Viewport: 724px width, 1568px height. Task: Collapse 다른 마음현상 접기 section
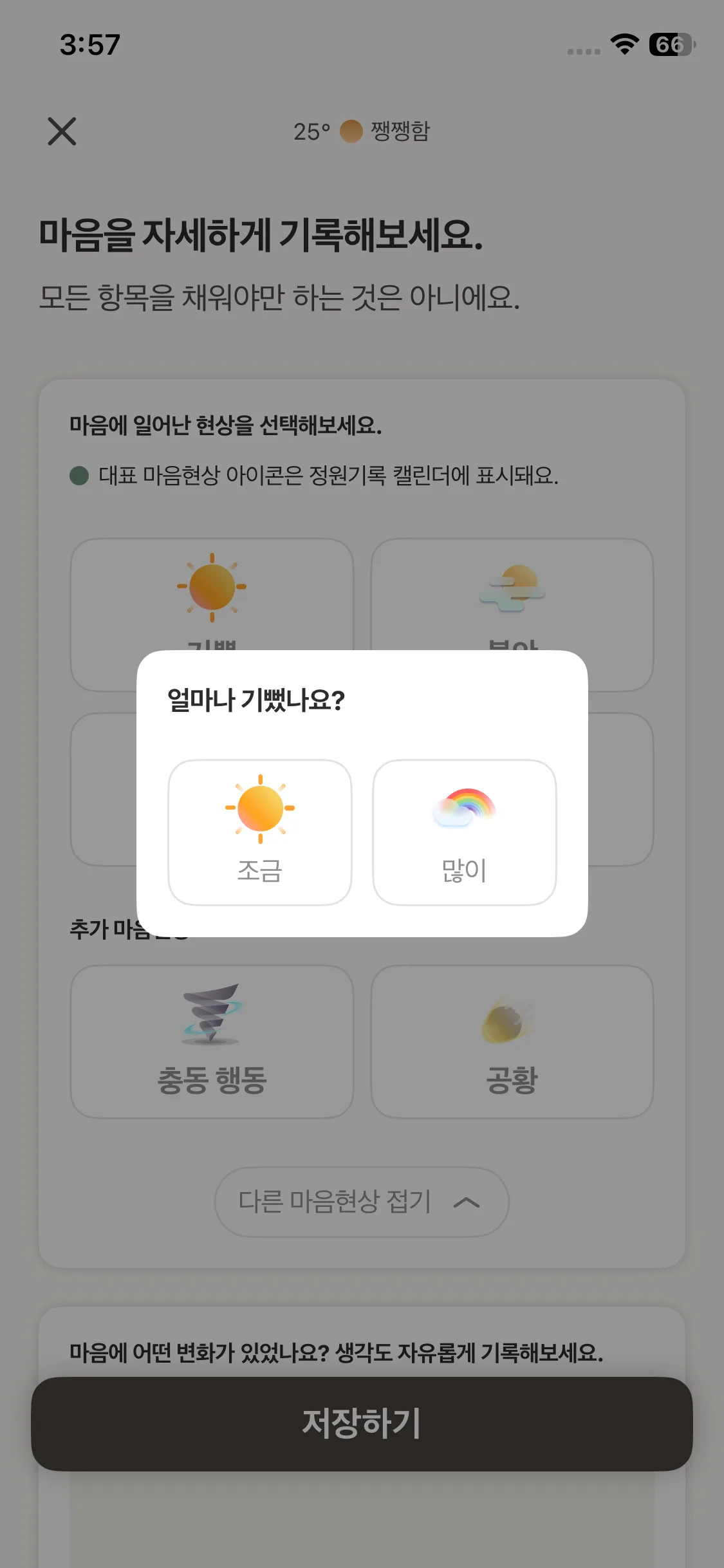[362, 1200]
